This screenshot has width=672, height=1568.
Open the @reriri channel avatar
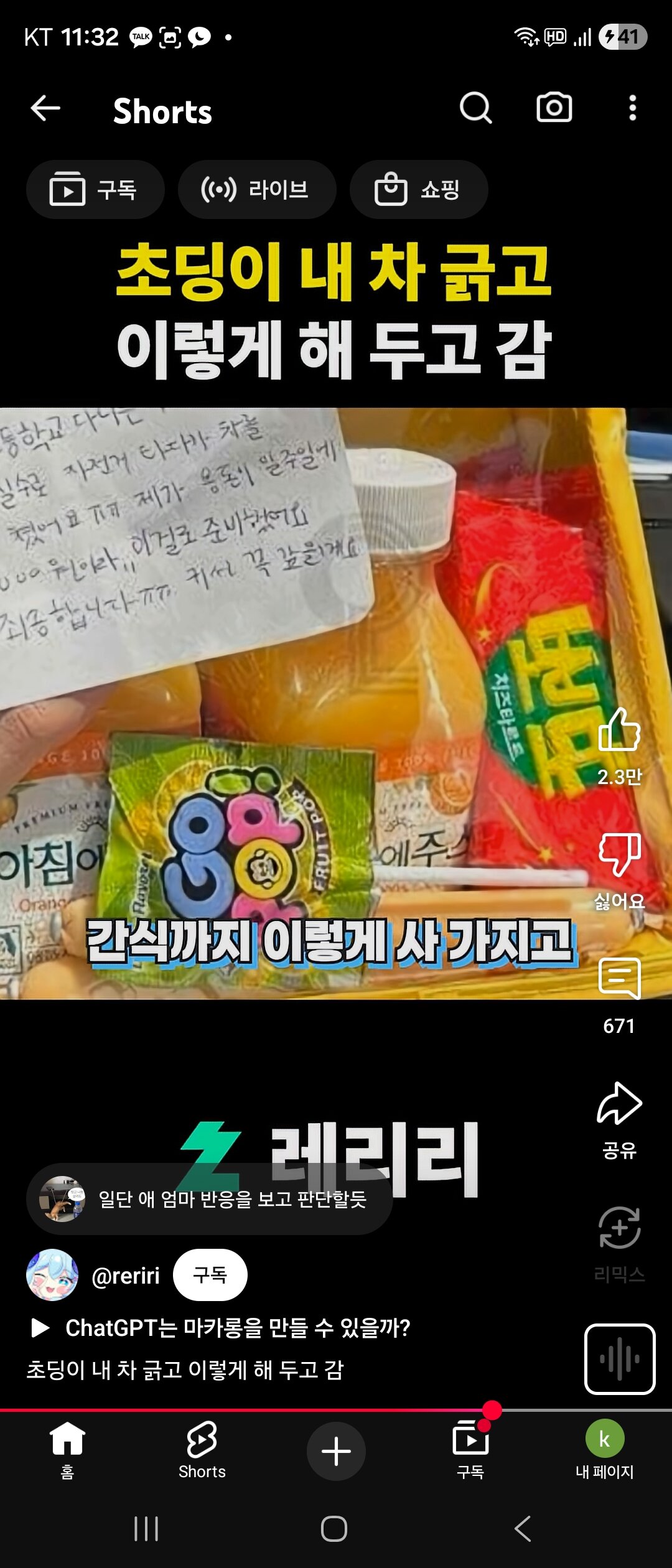(x=52, y=1275)
